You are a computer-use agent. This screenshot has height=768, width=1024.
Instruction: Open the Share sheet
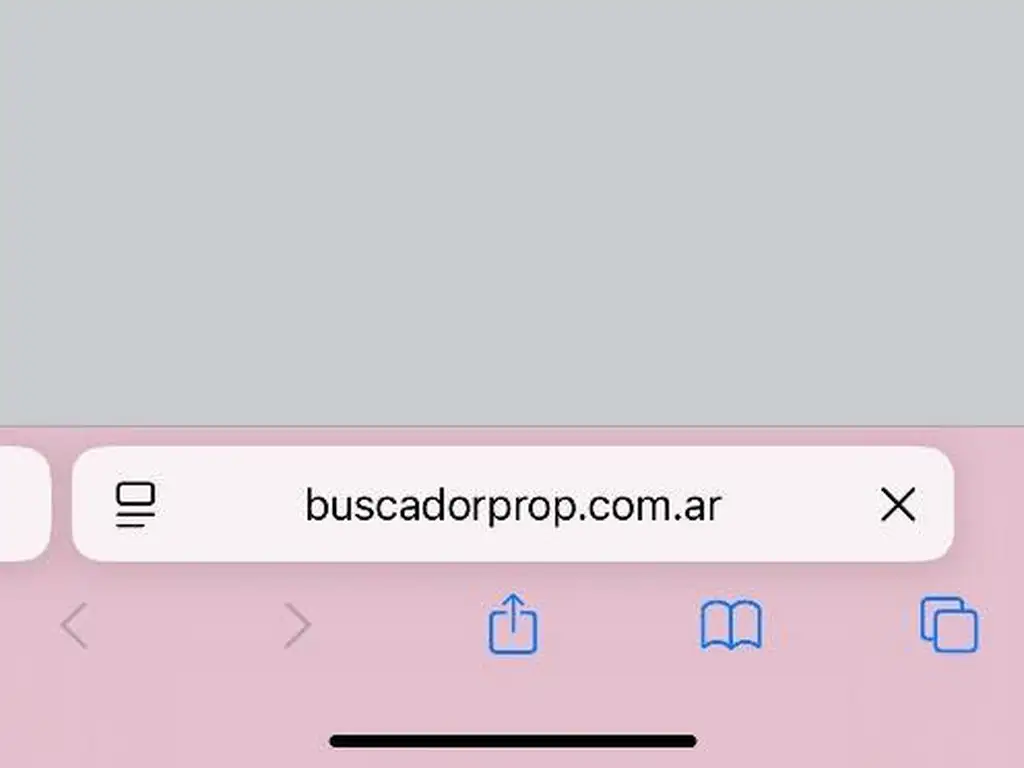[x=513, y=625]
